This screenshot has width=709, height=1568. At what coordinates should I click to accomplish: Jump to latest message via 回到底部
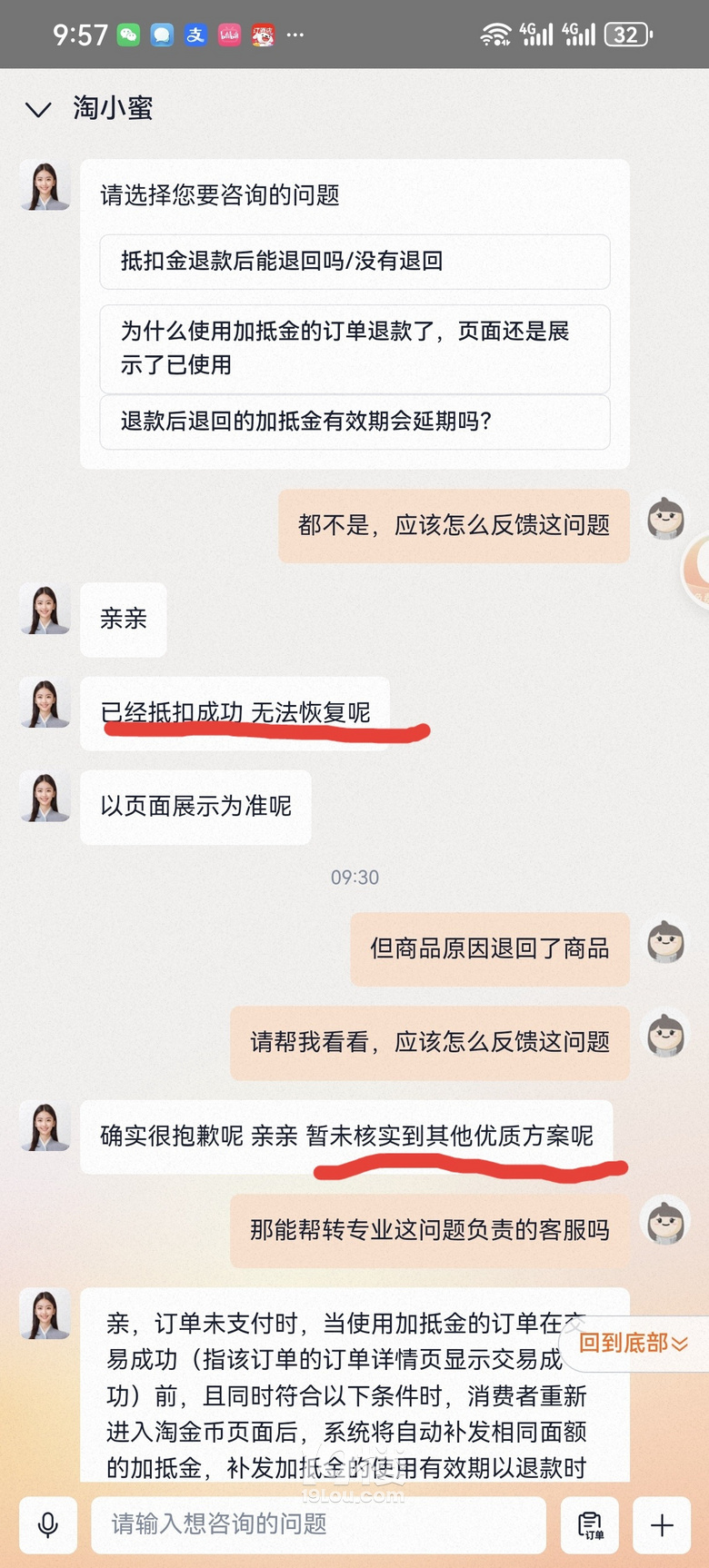(634, 1343)
